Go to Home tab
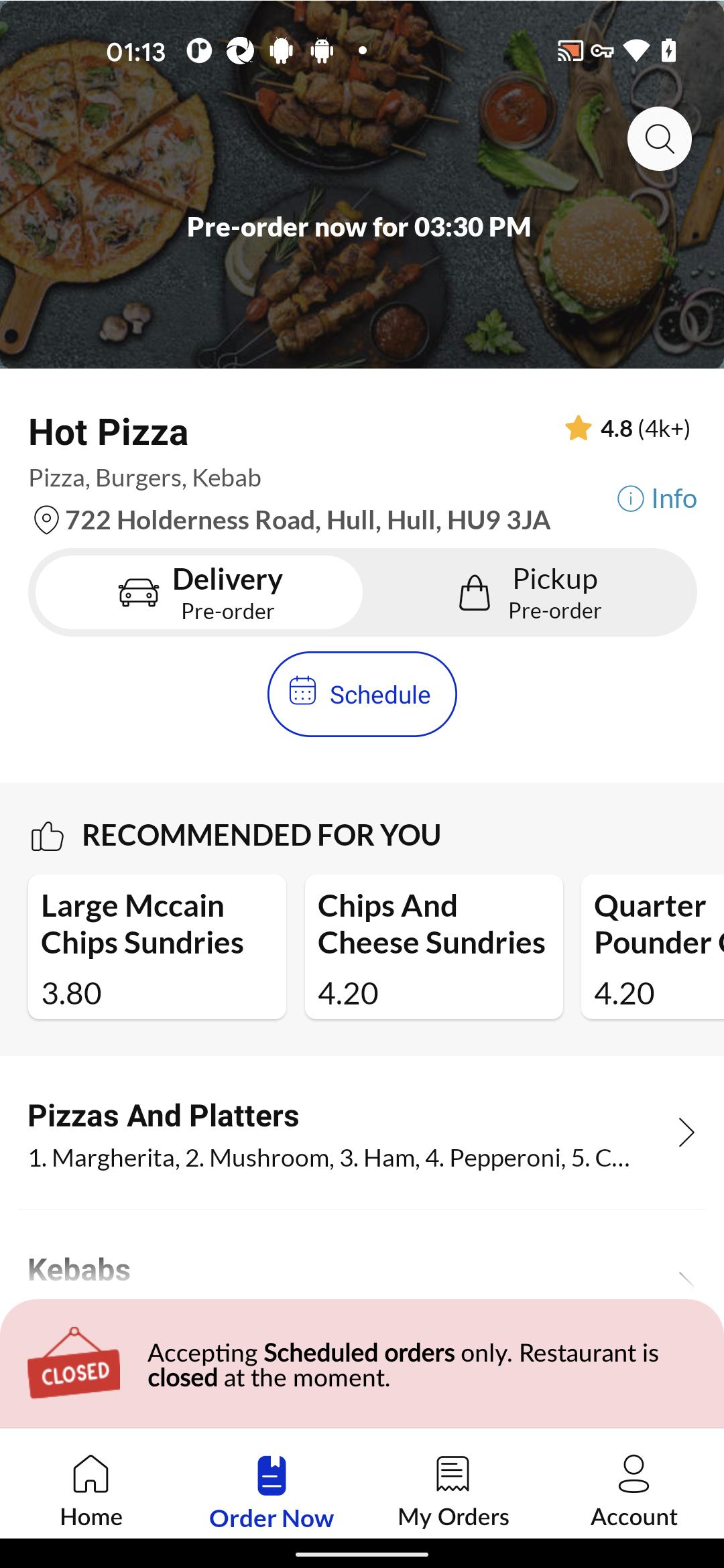 click(91, 1491)
